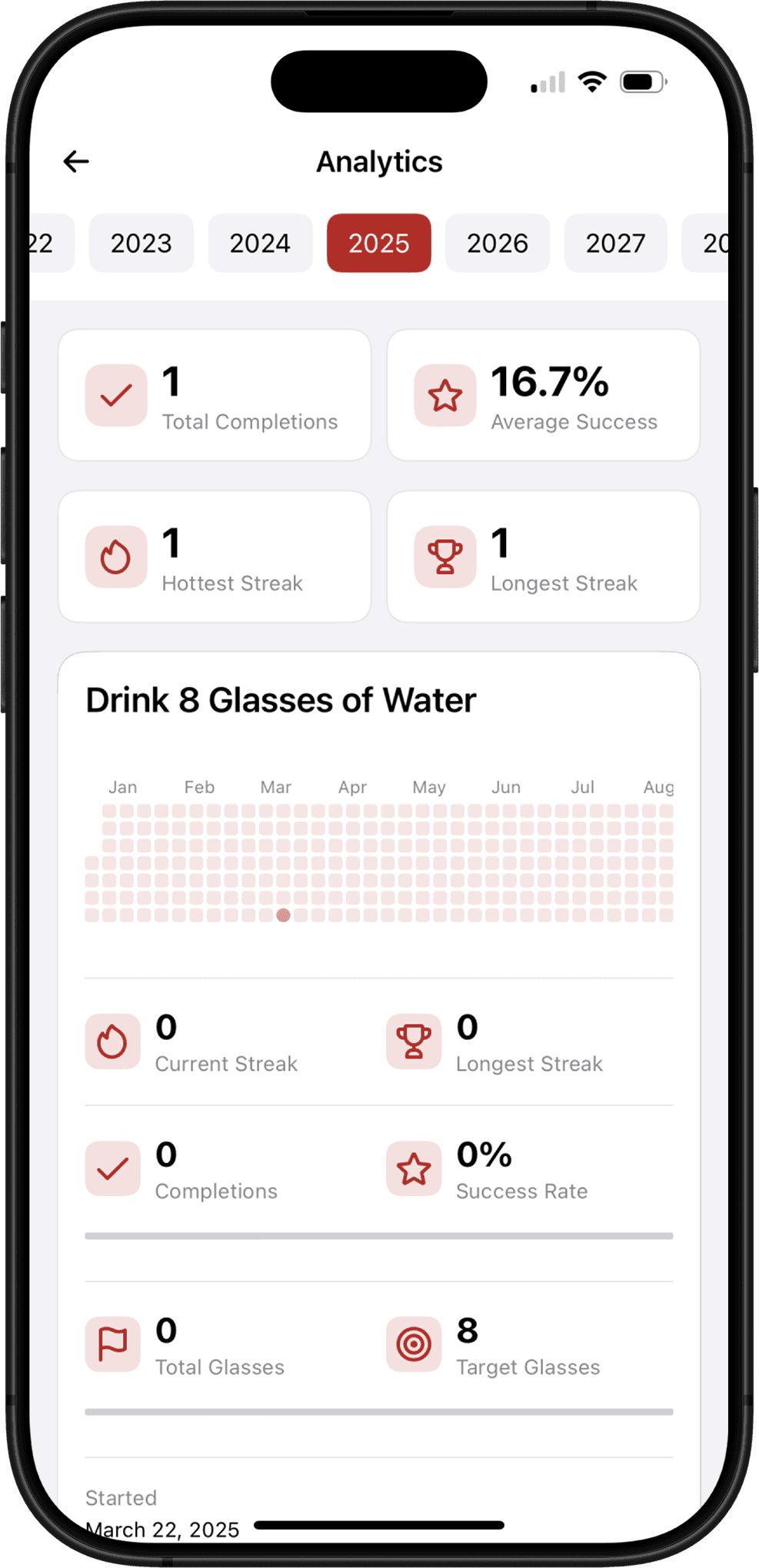View analytics for 2027
This screenshot has height=1568, width=759.
pos(616,243)
